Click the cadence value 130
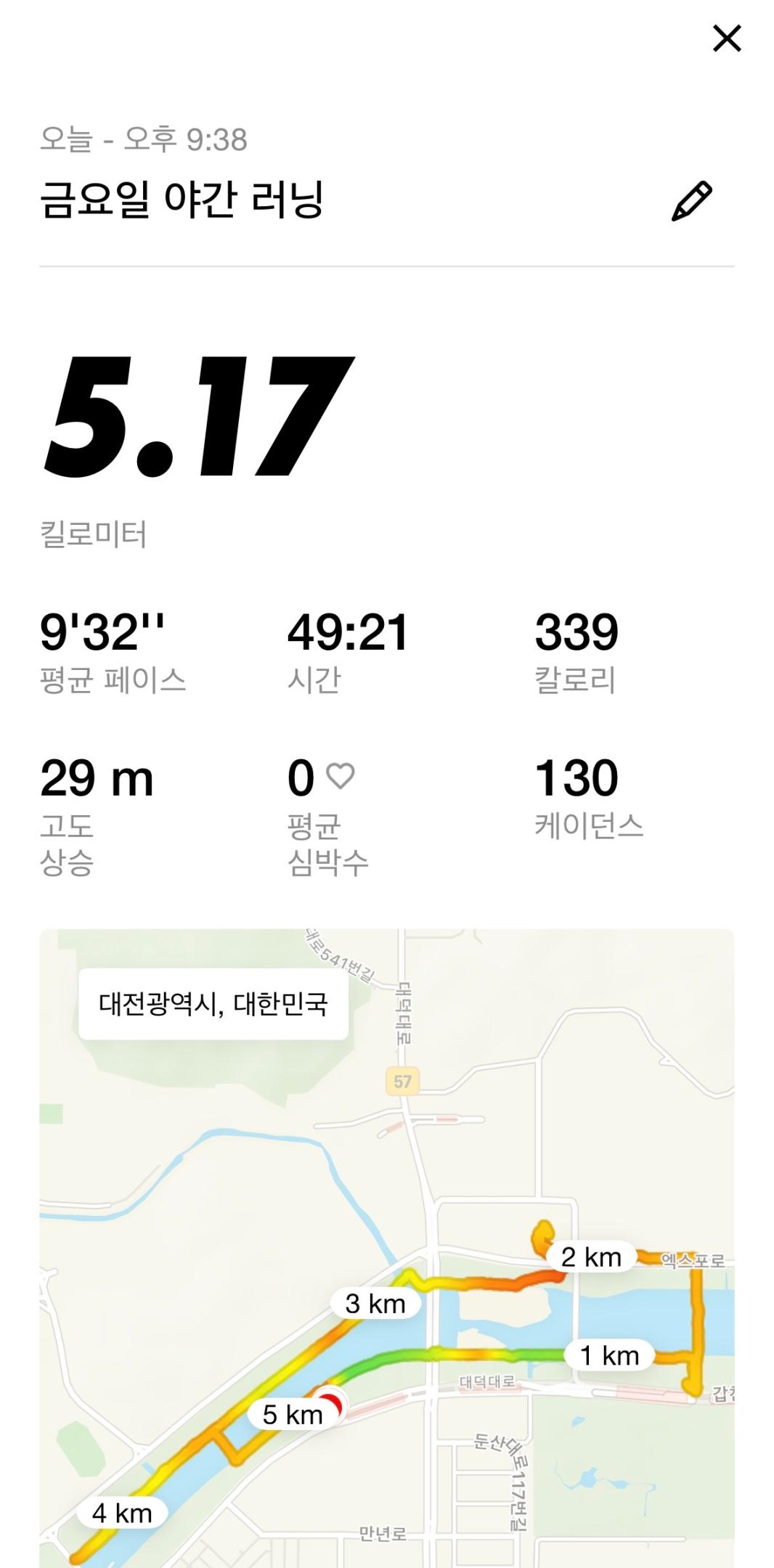This screenshot has height=1568, width=774. [577, 779]
